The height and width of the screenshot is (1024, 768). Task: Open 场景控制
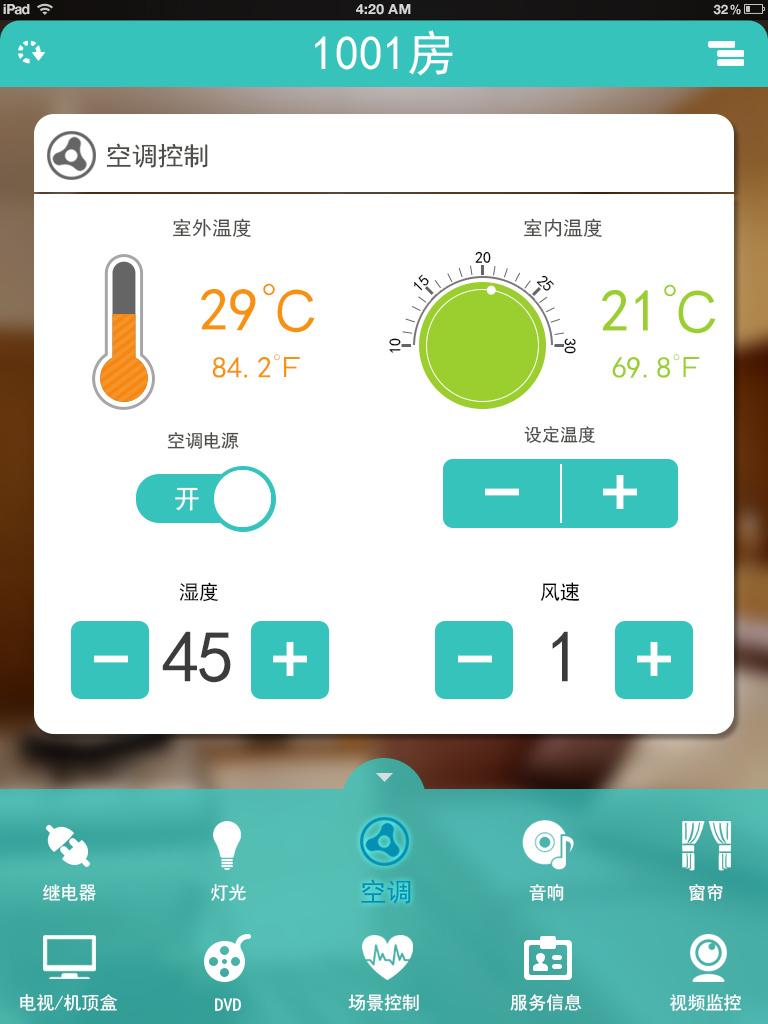(385, 972)
